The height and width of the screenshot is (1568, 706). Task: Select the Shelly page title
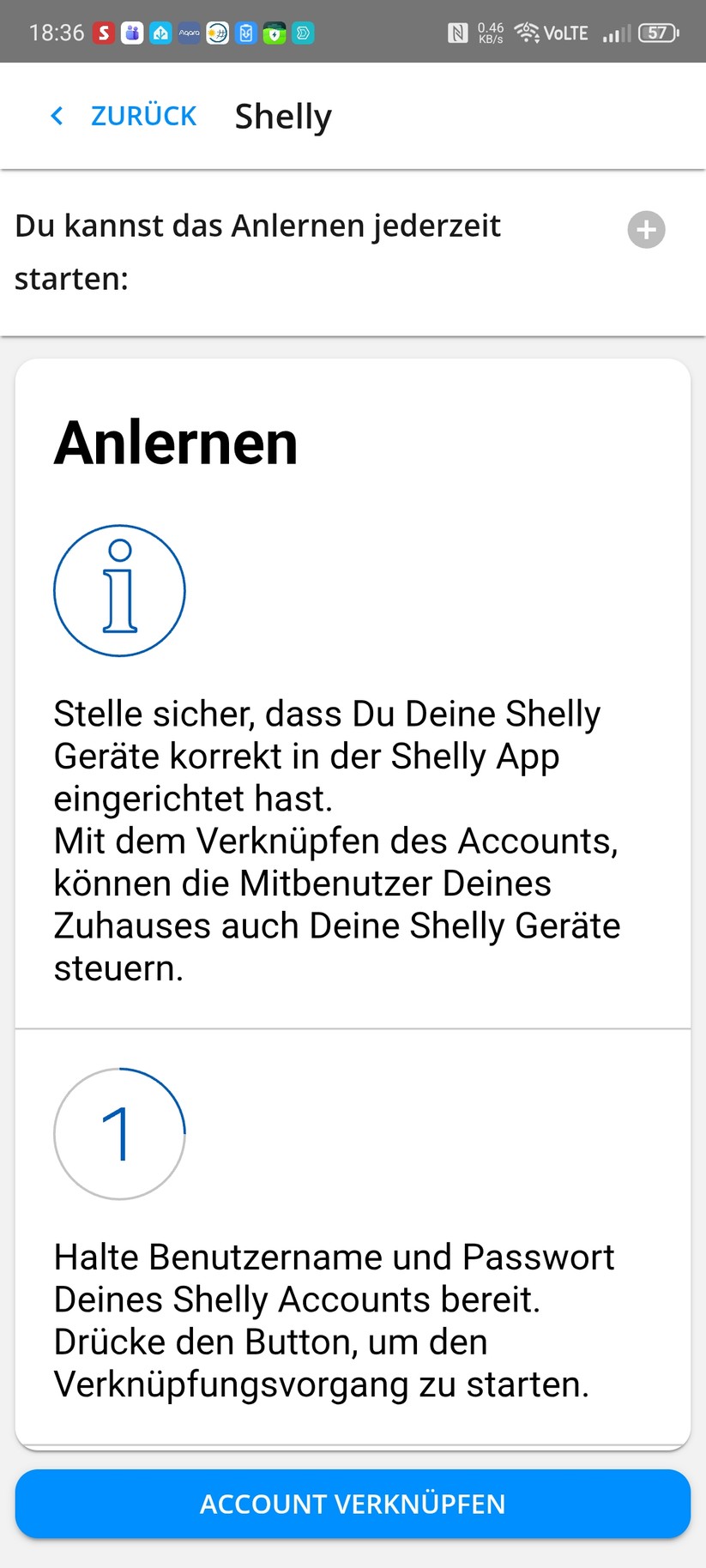pos(282,115)
